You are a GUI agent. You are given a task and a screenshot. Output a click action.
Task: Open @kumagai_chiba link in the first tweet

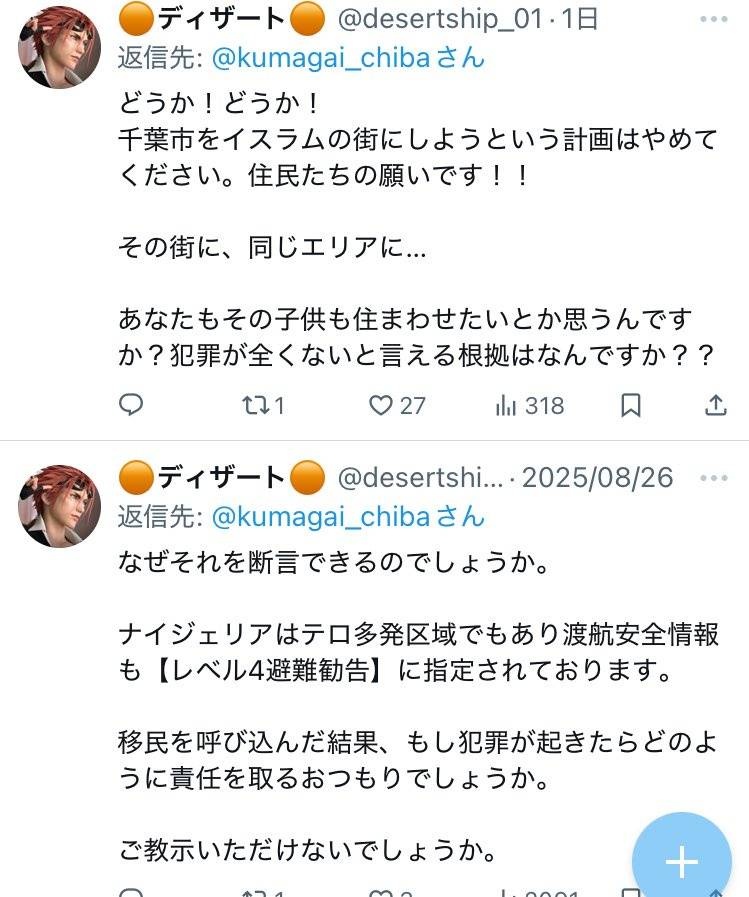pos(320,57)
